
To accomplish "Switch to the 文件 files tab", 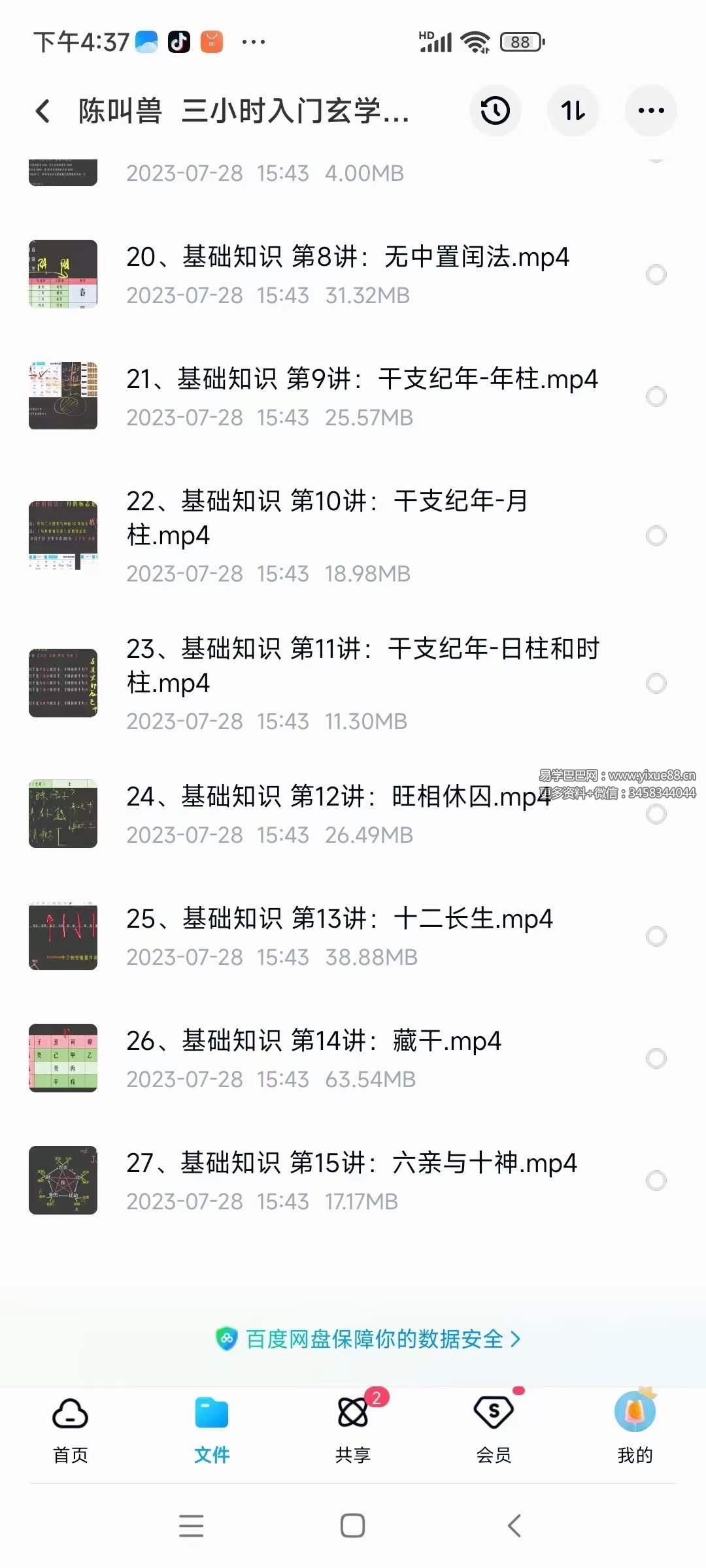I will click(x=210, y=1411).
